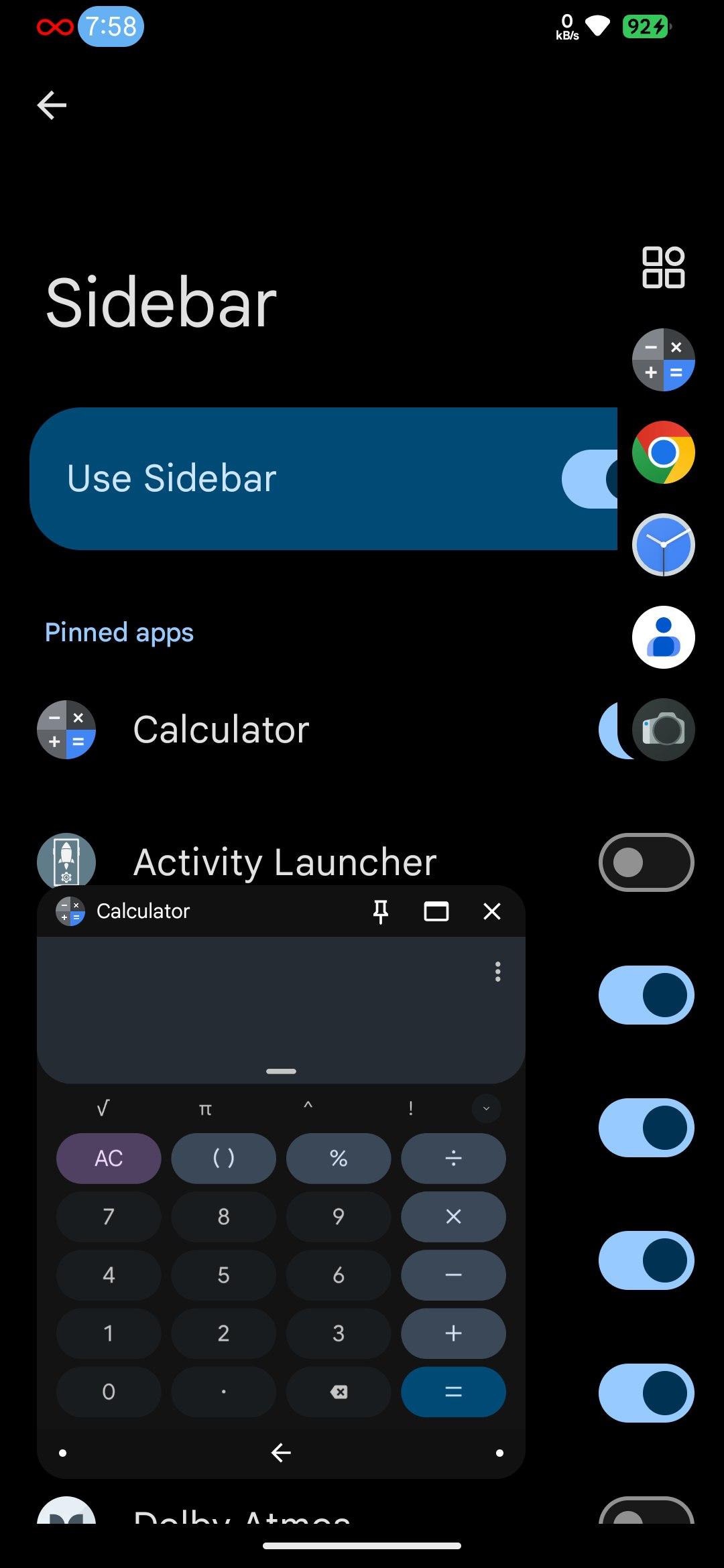
Task: Enter digit 7 on calculator
Action: point(109,1216)
